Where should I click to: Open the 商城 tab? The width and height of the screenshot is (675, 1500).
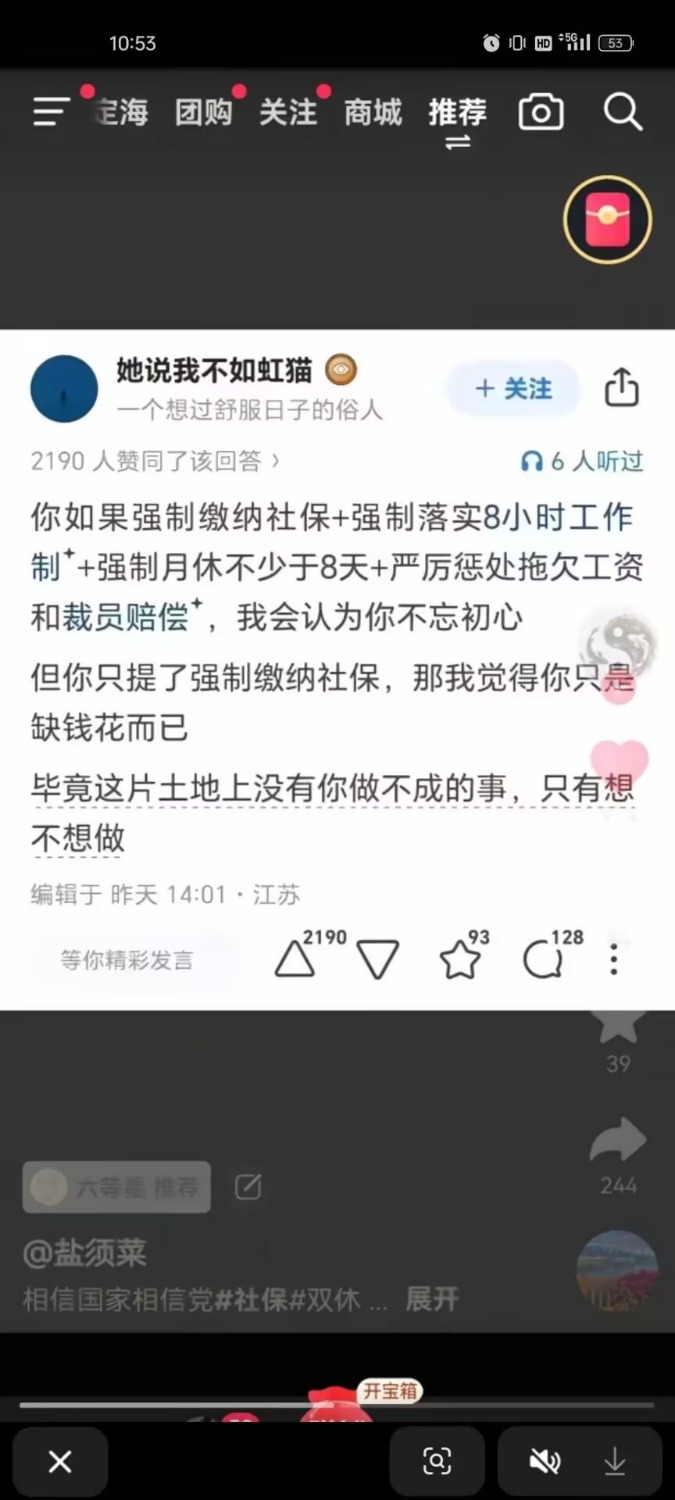click(373, 112)
